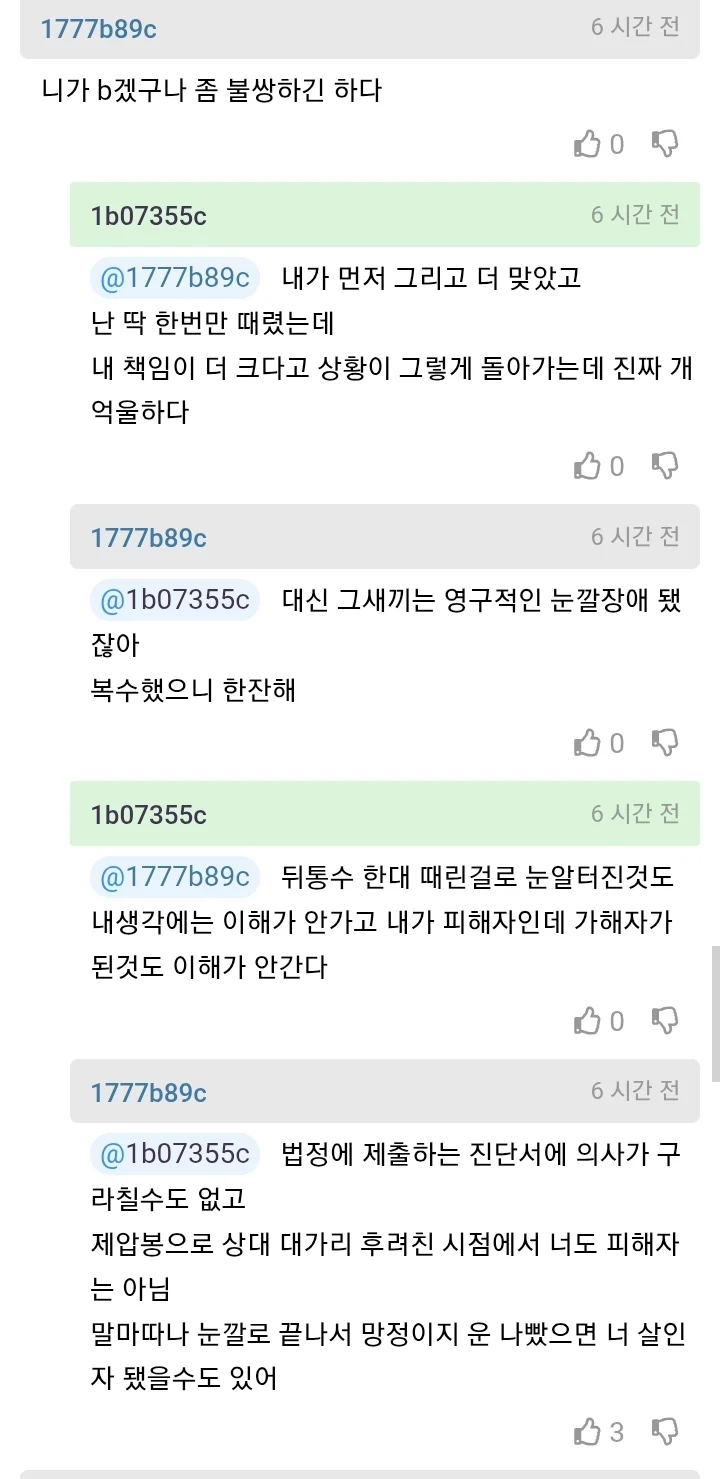Dislike the reply starting '뒤통수 한대 때린걸로'
This screenshot has height=1479, width=720.
(x=665, y=1020)
